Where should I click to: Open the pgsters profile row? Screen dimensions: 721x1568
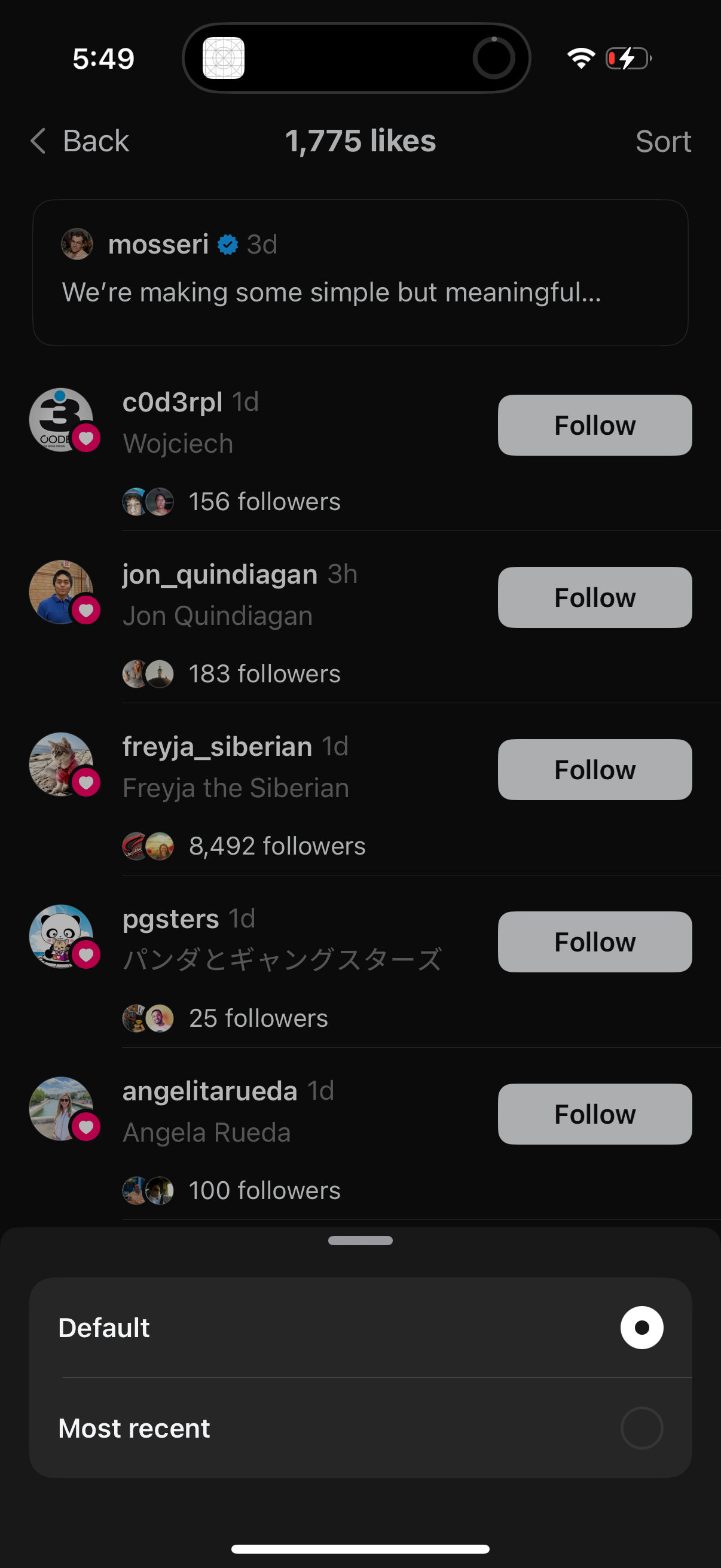tap(171, 920)
